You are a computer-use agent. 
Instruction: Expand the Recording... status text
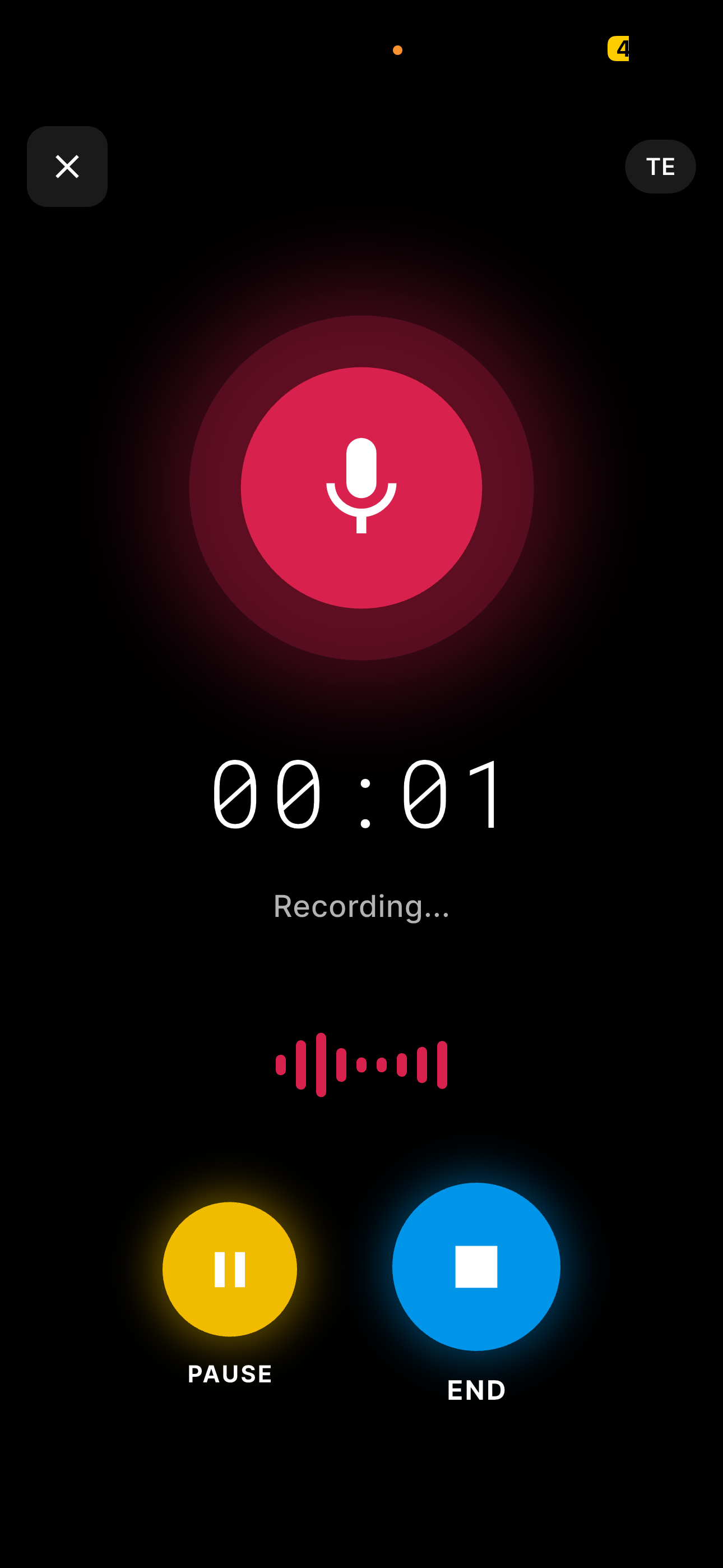click(x=361, y=907)
